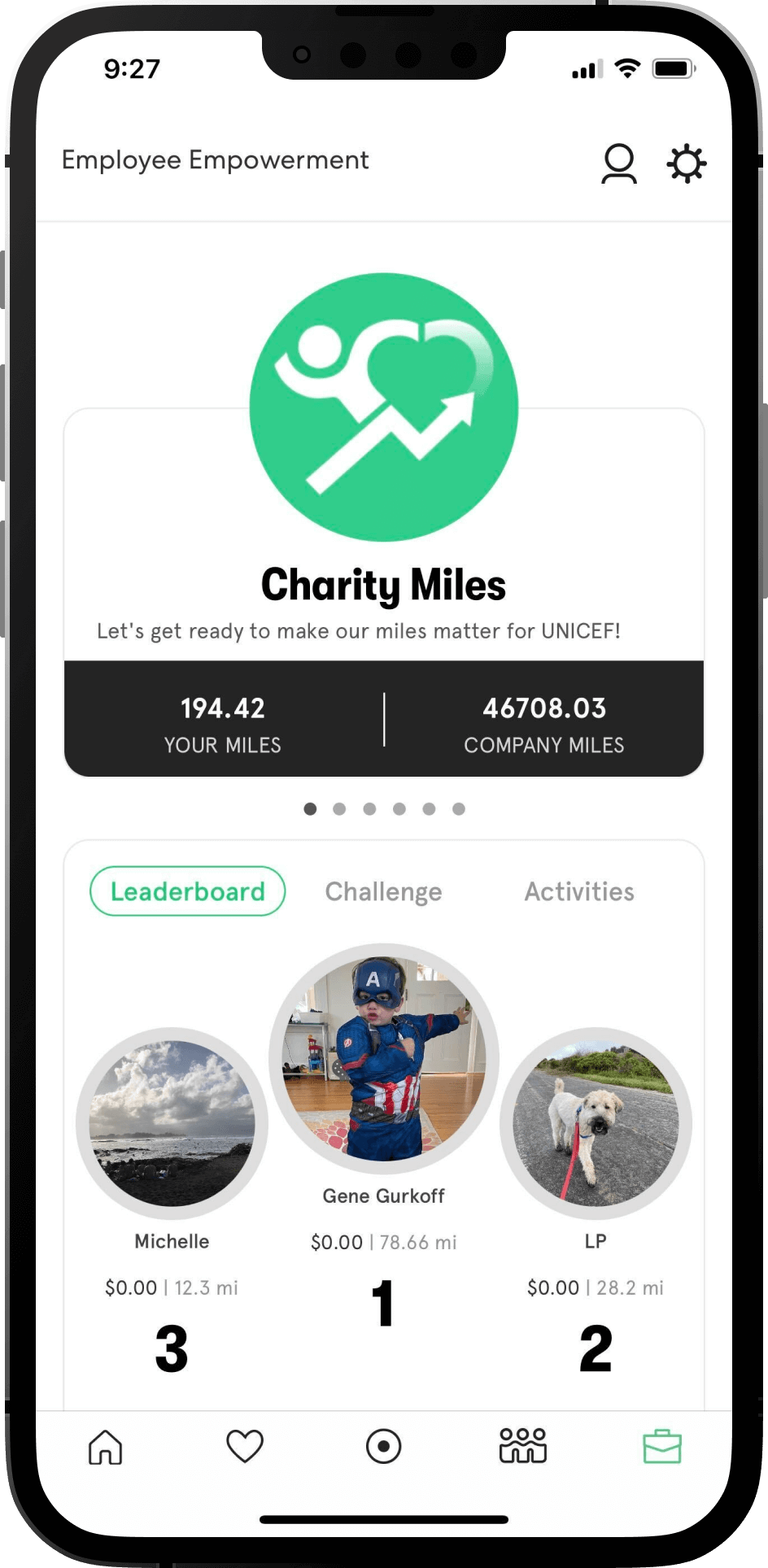Screen dimensions: 768x1568
Task: Go to the Home tab
Action: coord(106,1447)
